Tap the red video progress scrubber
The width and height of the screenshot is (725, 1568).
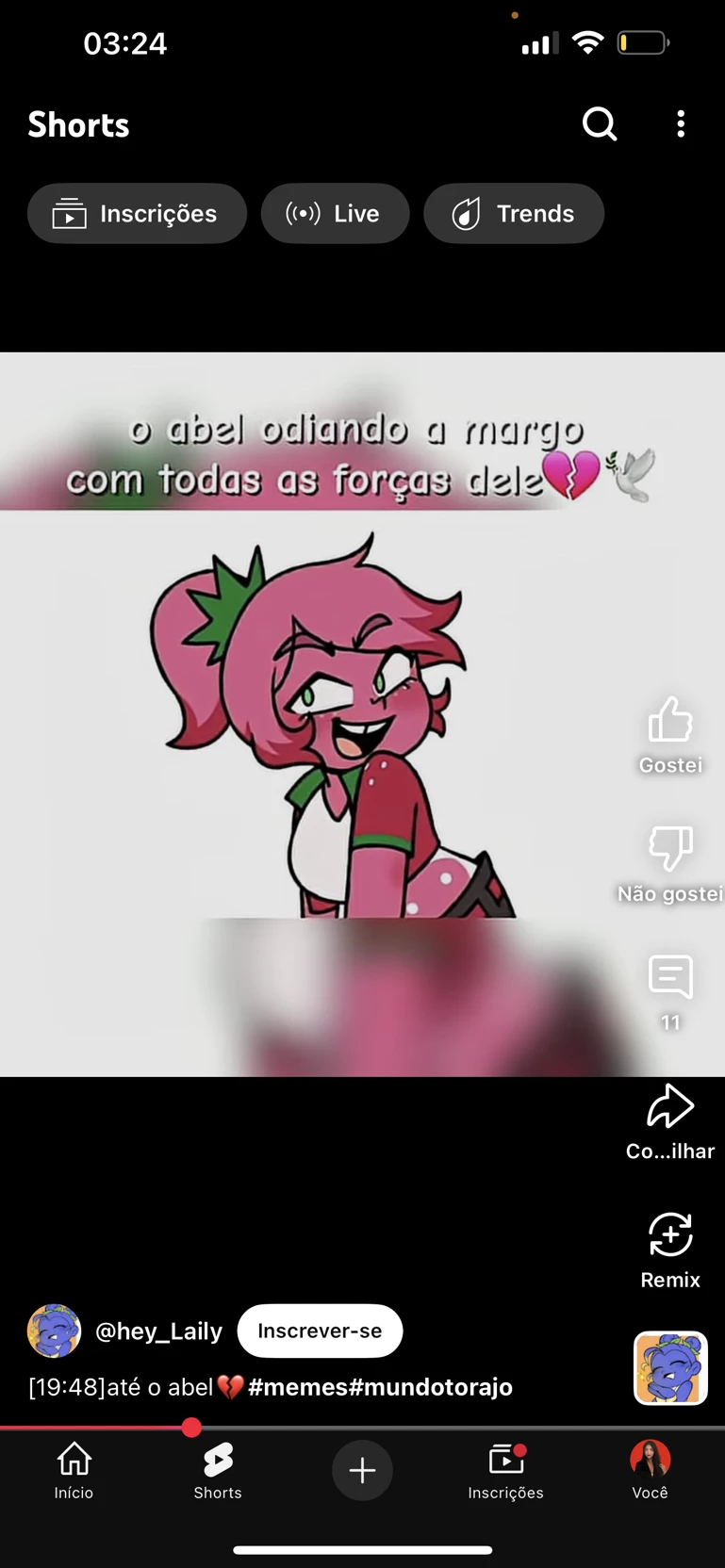pyautogui.click(x=191, y=1428)
